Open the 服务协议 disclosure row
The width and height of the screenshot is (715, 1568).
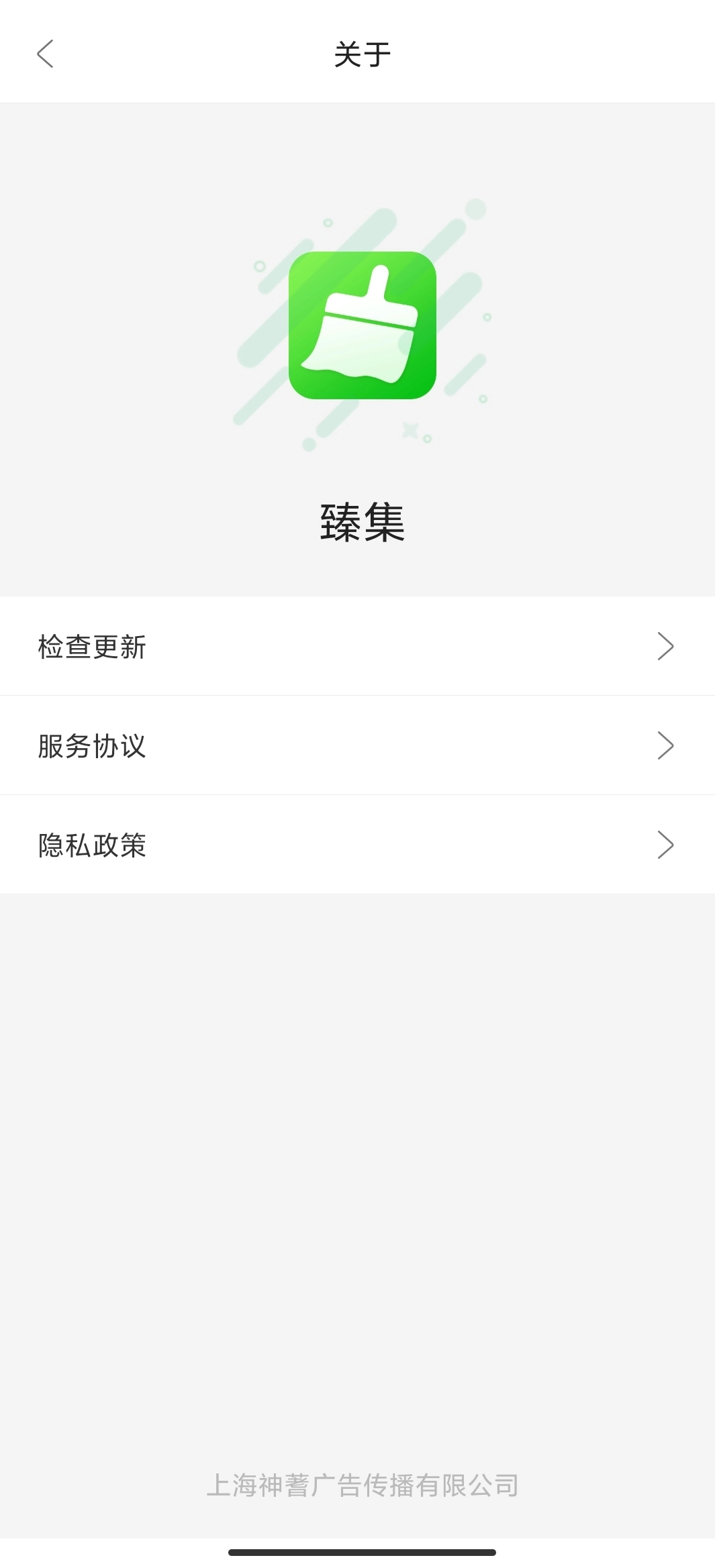(357, 745)
